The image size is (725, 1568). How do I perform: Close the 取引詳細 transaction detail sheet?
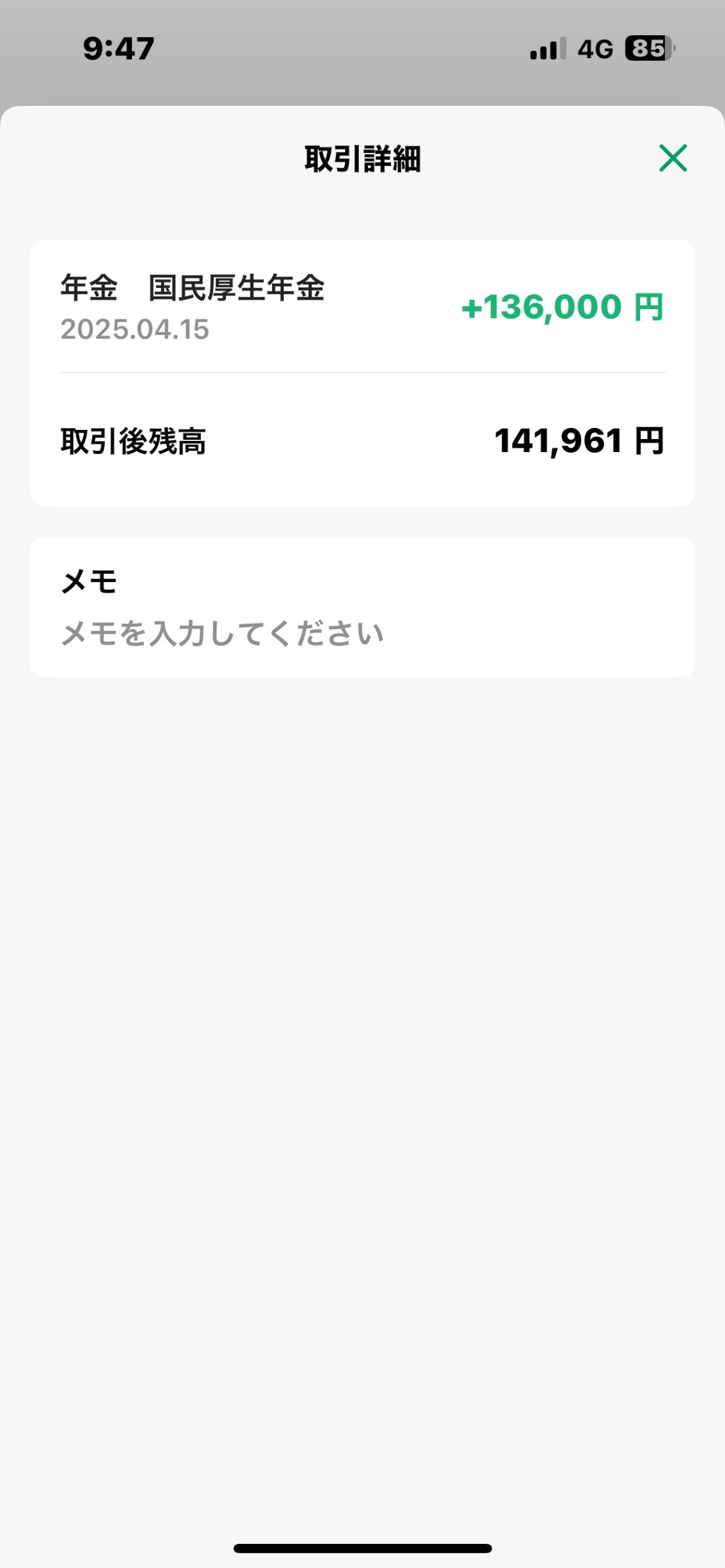tap(673, 158)
